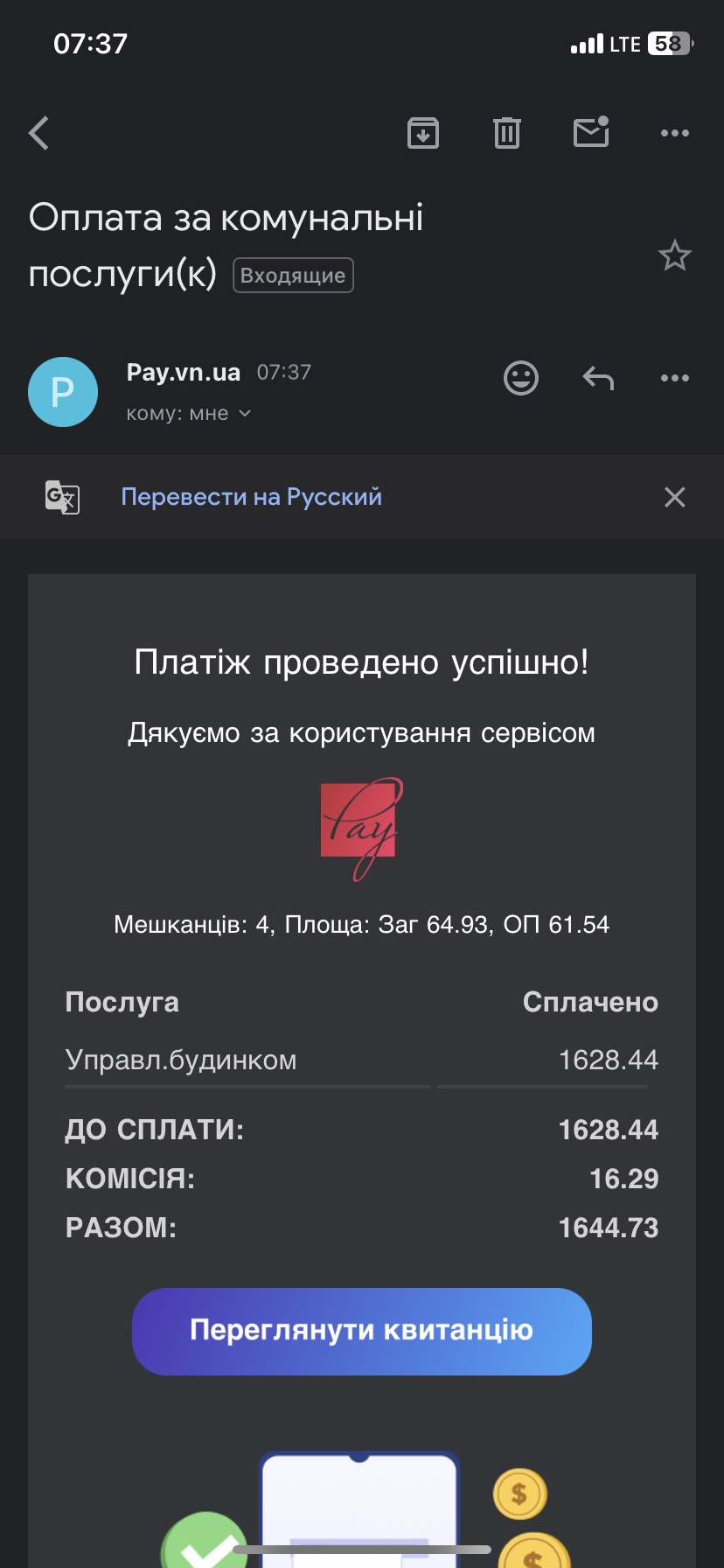Delete this email
The height and width of the screenshot is (1568, 724).
tap(507, 133)
